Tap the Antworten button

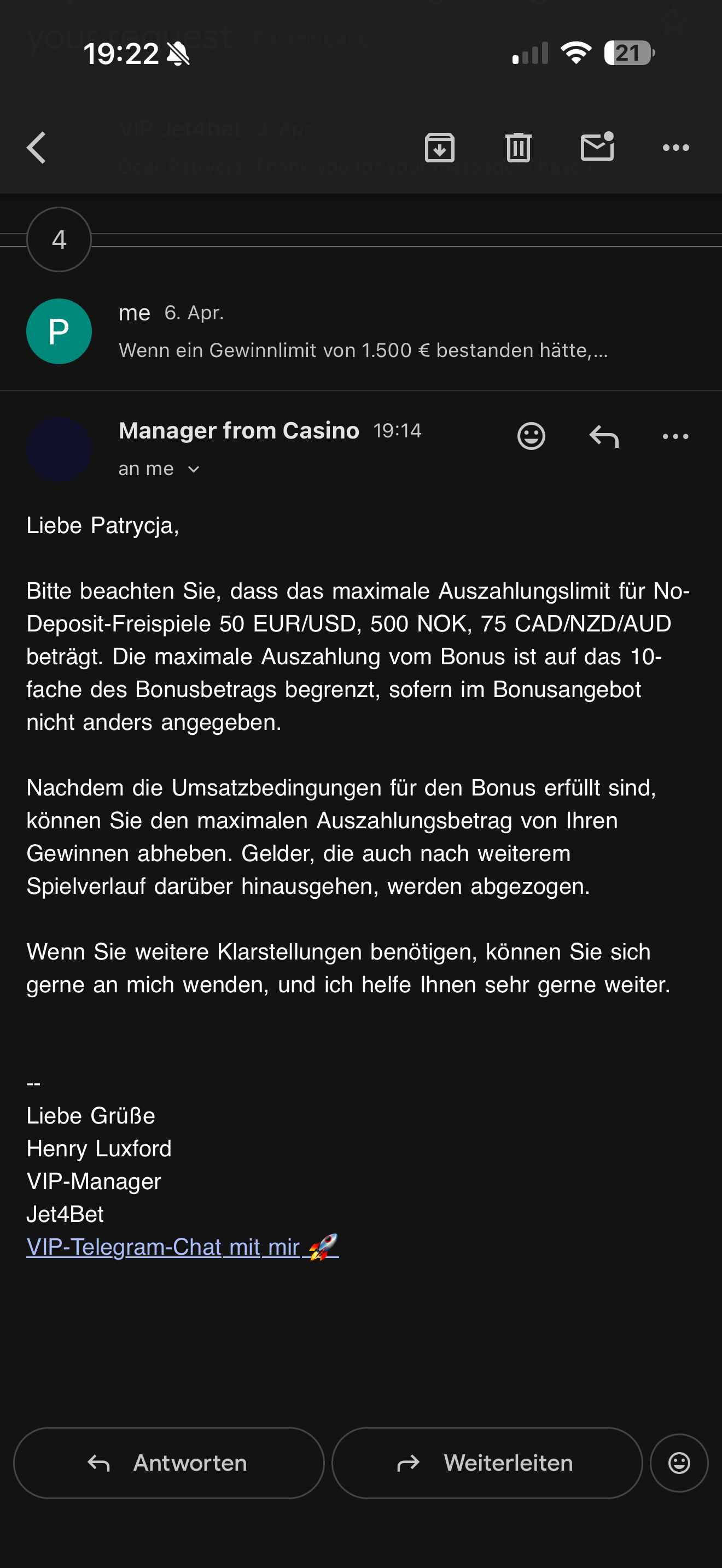(x=168, y=1462)
